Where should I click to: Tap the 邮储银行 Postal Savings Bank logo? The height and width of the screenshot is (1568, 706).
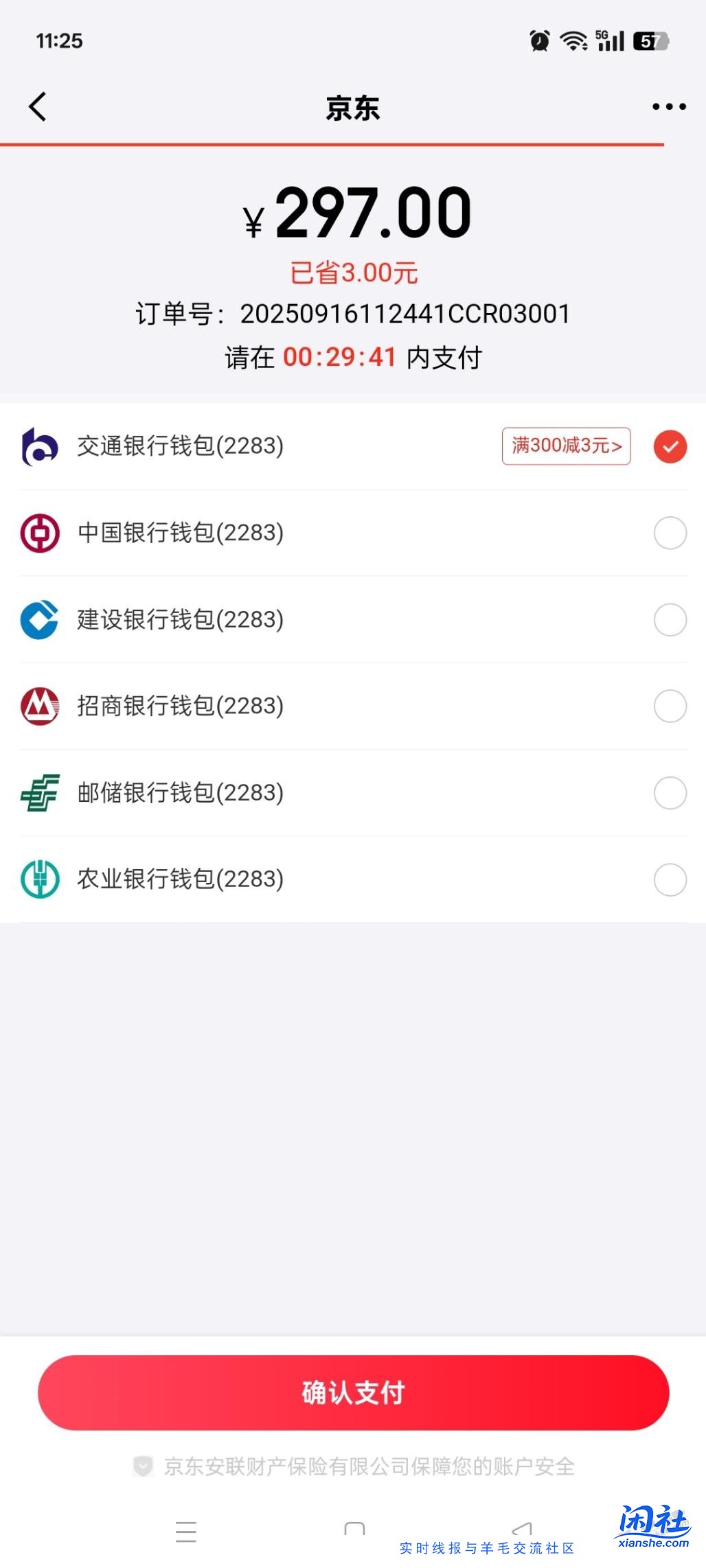pos(39,792)
